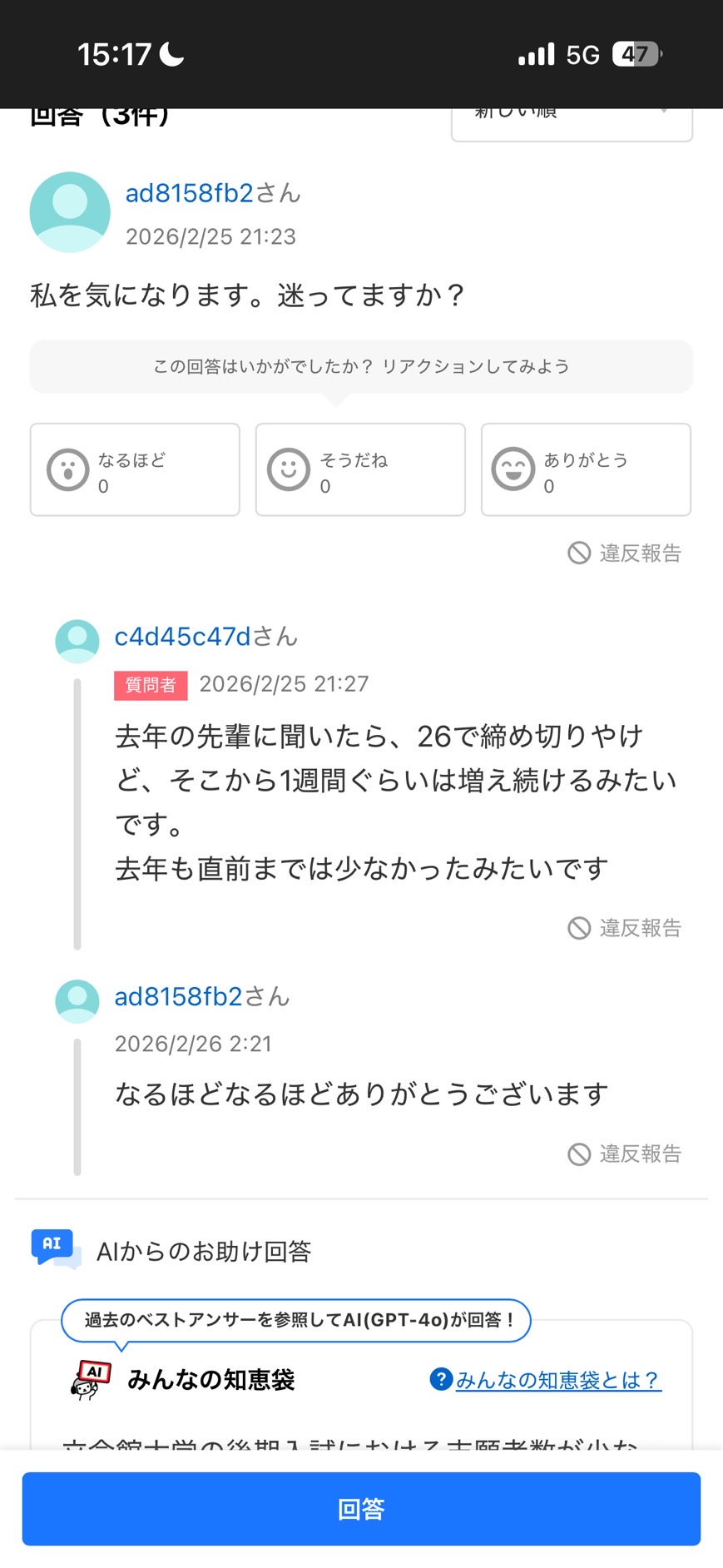Open c4d45c47d's profile
Viewport: 723px width, 1568px height.
pos(182,637)
